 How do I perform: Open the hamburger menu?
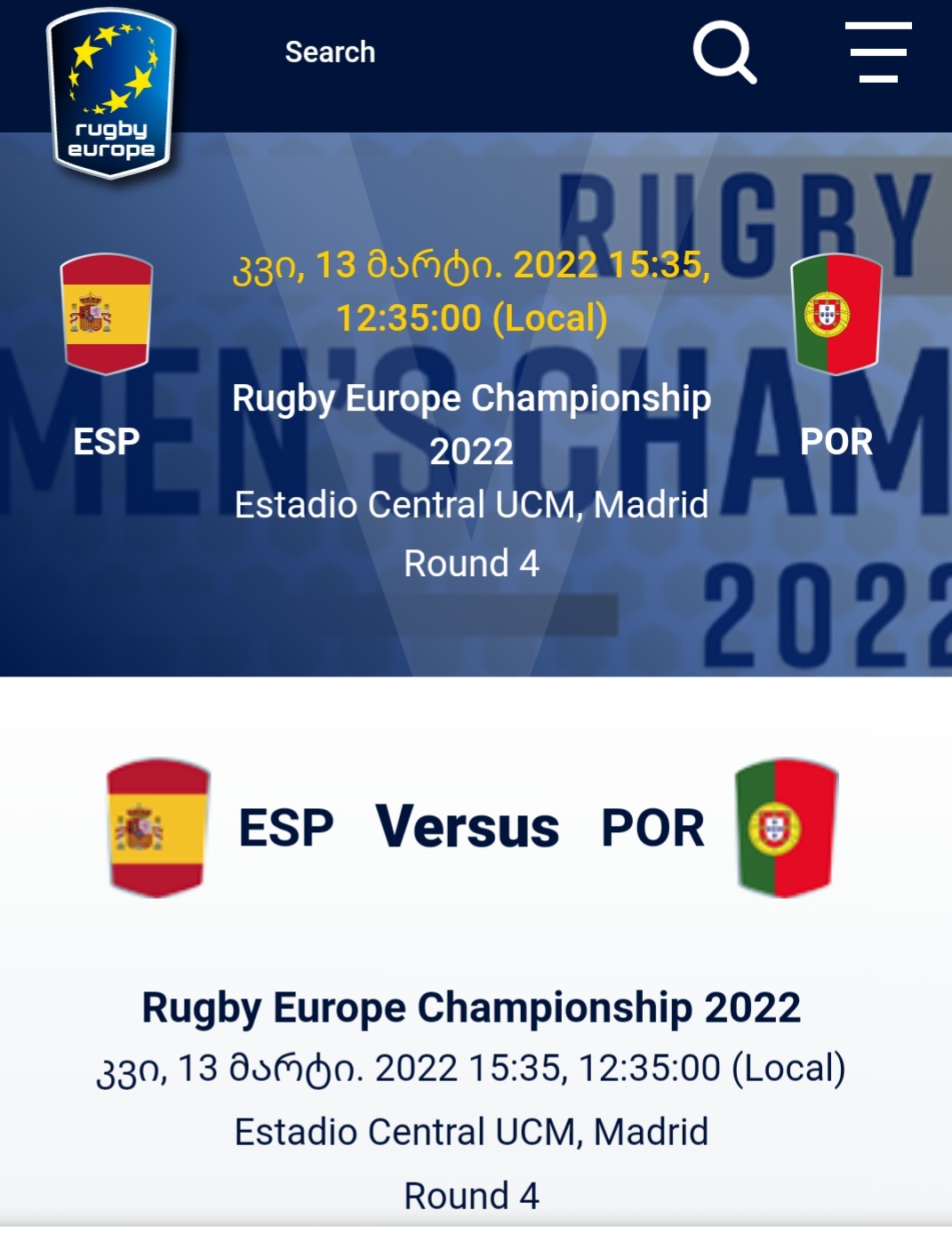877,53
